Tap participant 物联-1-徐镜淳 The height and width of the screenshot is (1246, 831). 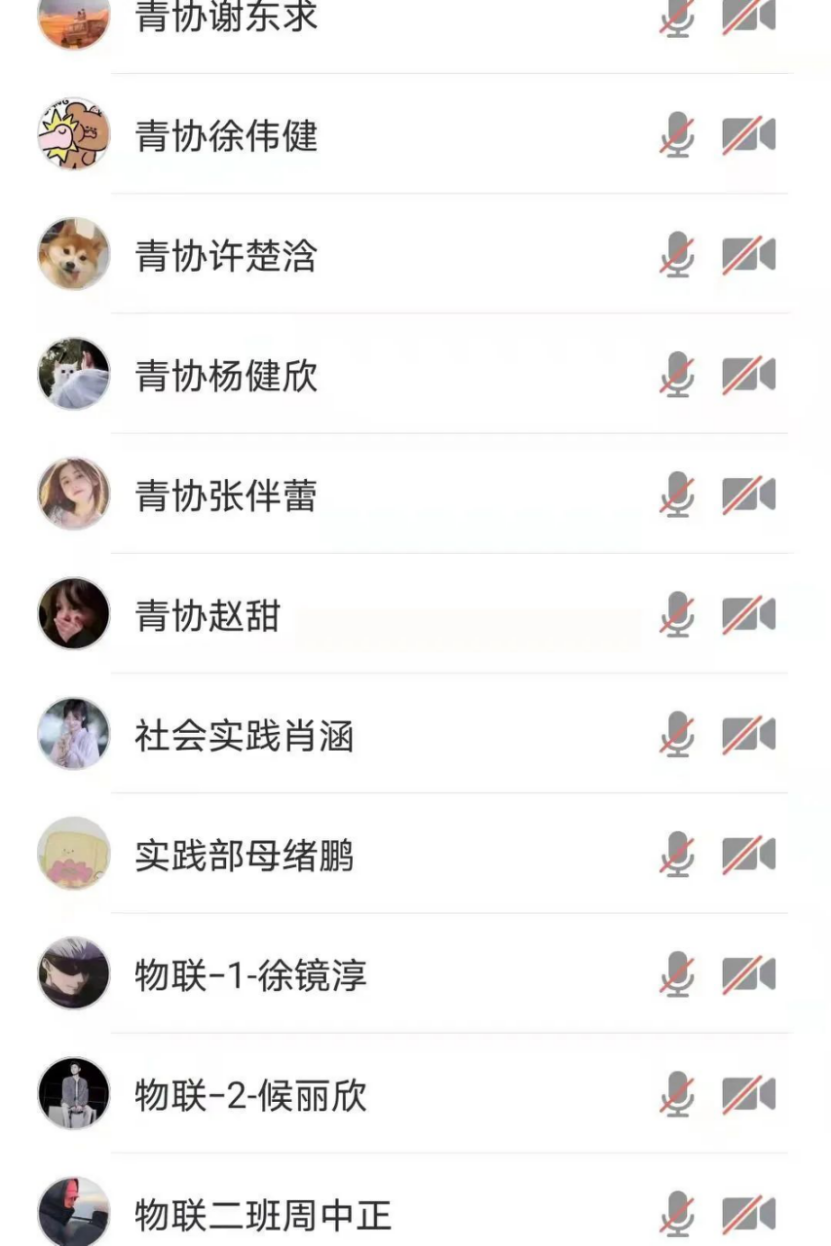(x=251, y=975)
